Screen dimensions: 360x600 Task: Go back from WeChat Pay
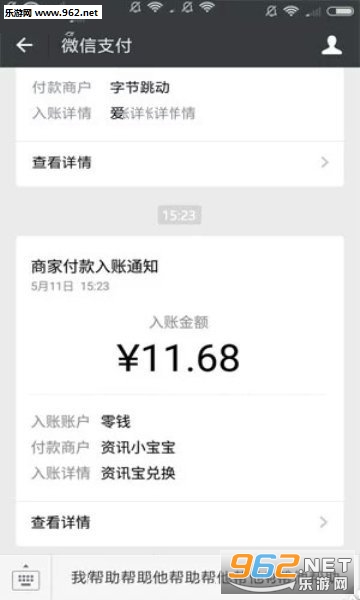(x=24, y=46)
